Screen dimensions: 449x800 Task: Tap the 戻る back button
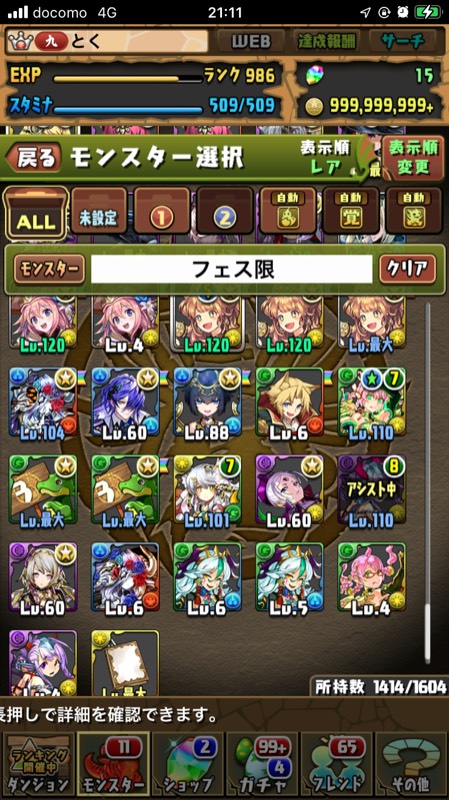34,158
